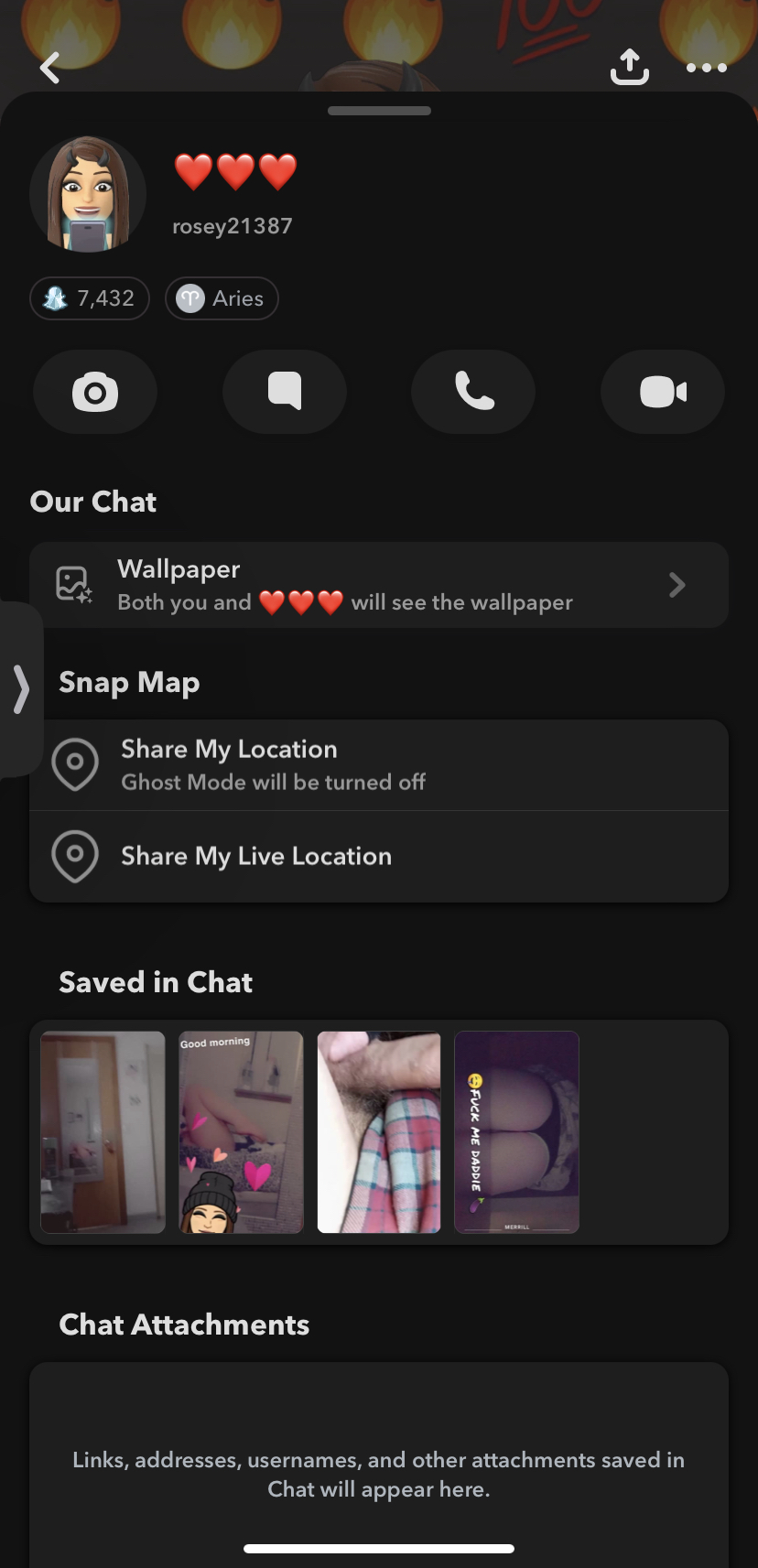The height and width of the screenshot is (1568, 758).
Task: Expand the side panel arrow tab
Action: click(x=20, y=689)
